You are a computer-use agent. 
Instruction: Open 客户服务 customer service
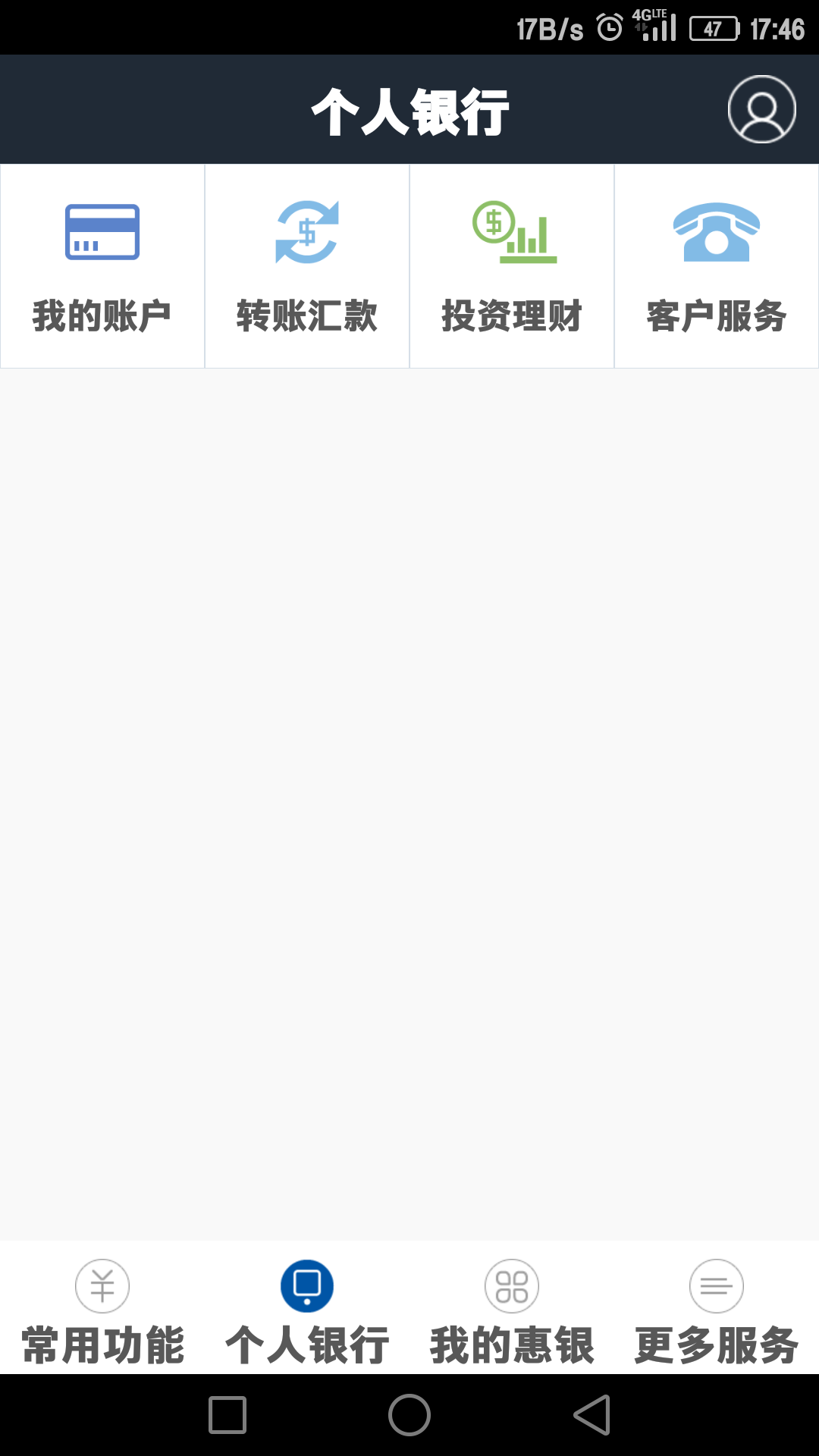click(717, 267)
